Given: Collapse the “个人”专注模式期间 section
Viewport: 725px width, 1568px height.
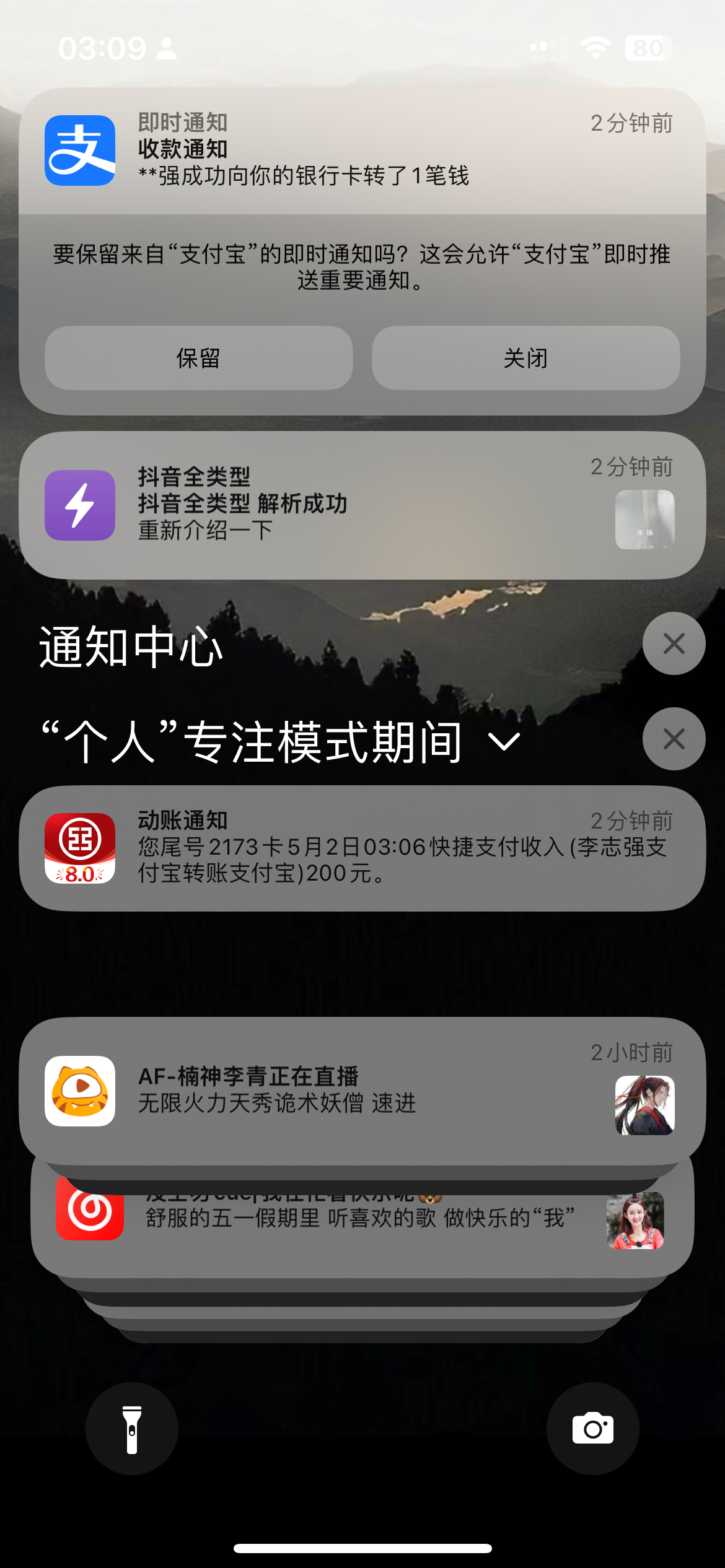Looking at the screenshot, I should point(504,741).
